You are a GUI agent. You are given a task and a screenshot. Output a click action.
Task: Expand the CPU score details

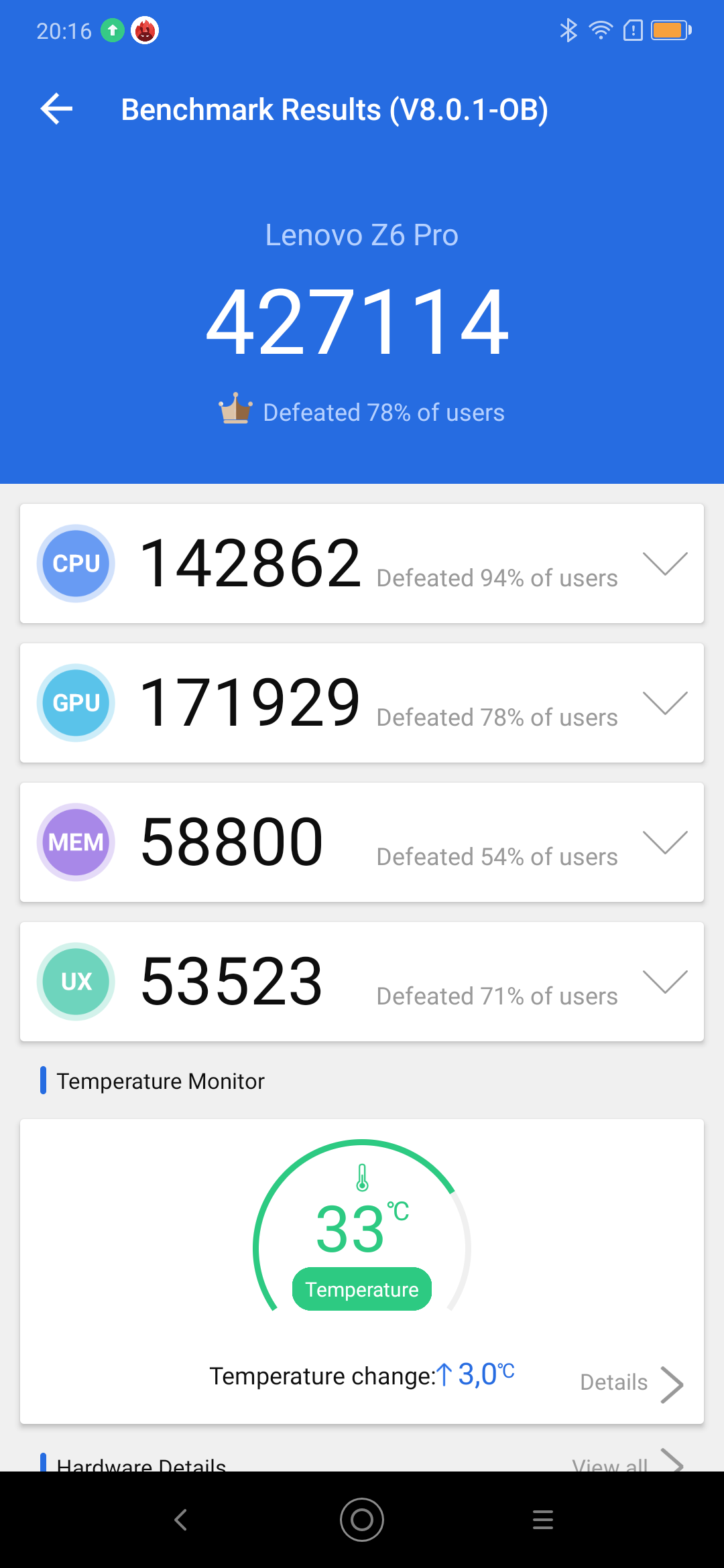click(666, 564)
